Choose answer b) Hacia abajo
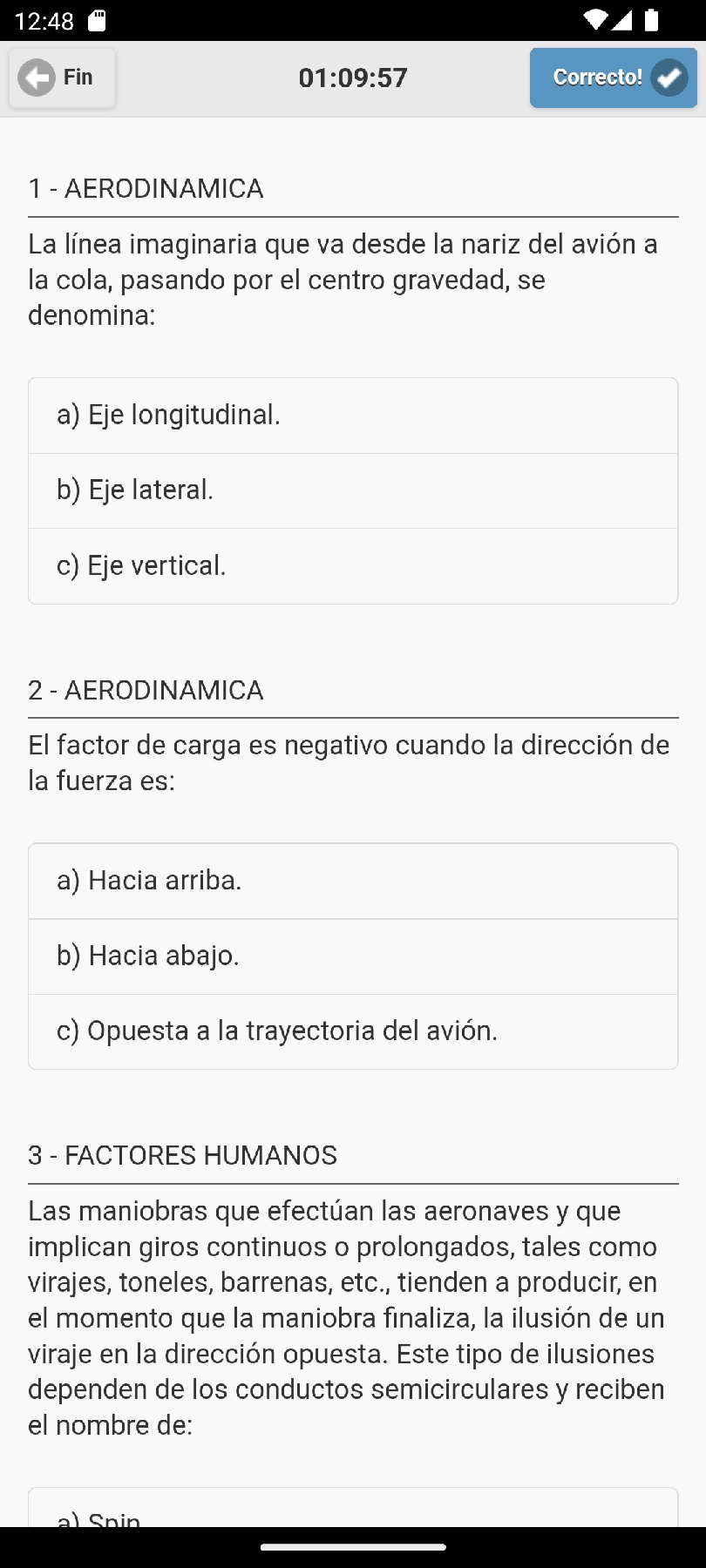 click(352, 956)
